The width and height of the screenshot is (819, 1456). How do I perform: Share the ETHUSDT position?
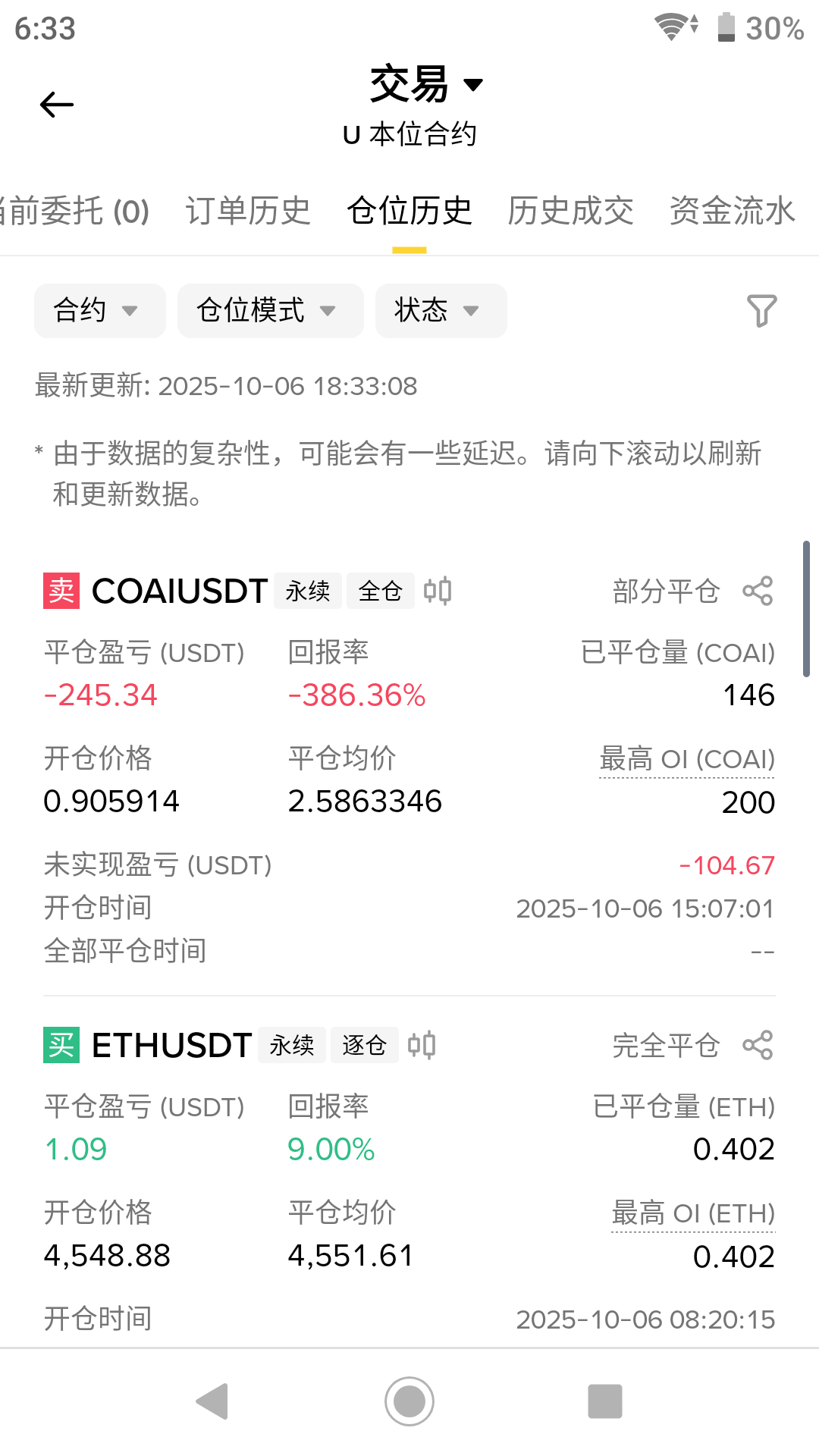point(758,1045)
